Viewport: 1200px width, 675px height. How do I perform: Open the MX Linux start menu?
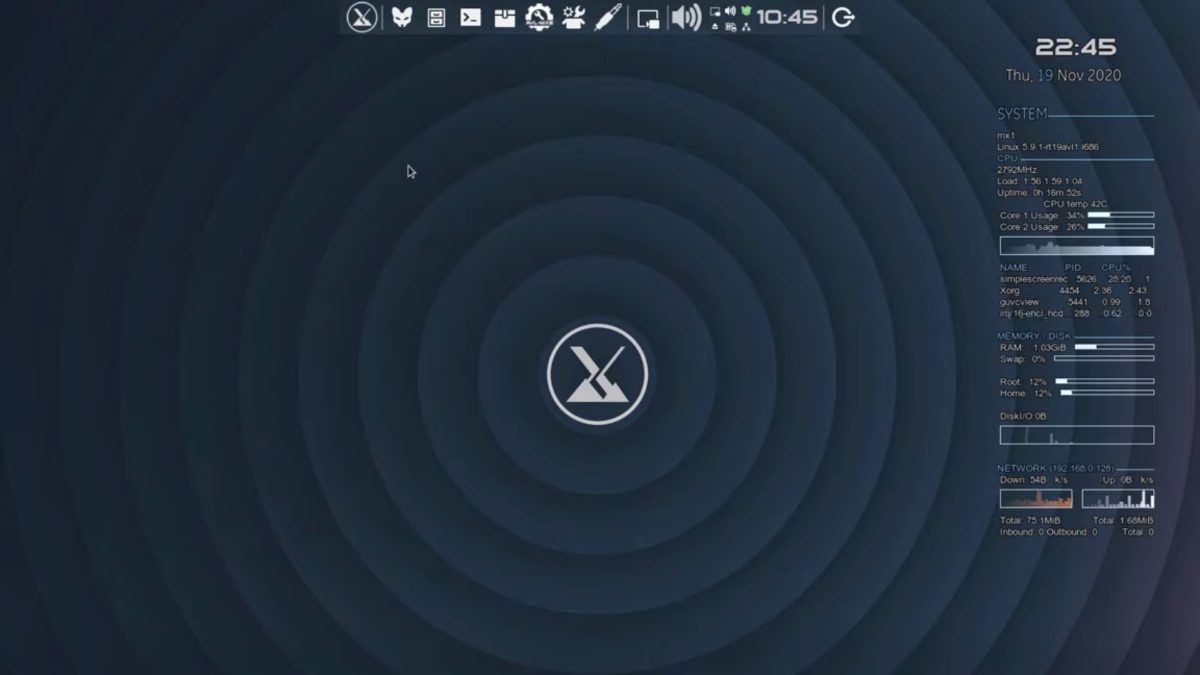click(x=362, y=17)
